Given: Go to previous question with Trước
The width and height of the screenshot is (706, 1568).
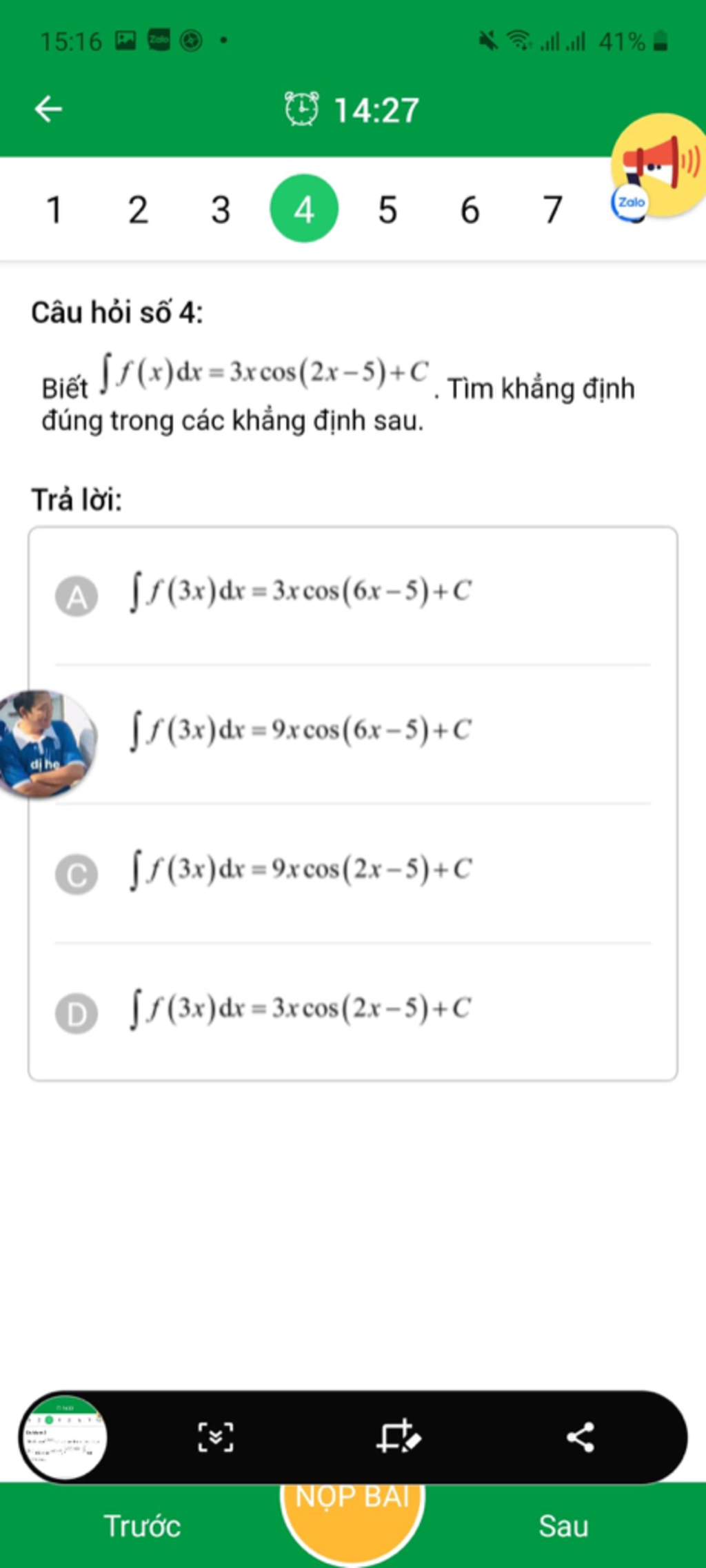Looking at the screenshot, I should tap(142, 1527).
